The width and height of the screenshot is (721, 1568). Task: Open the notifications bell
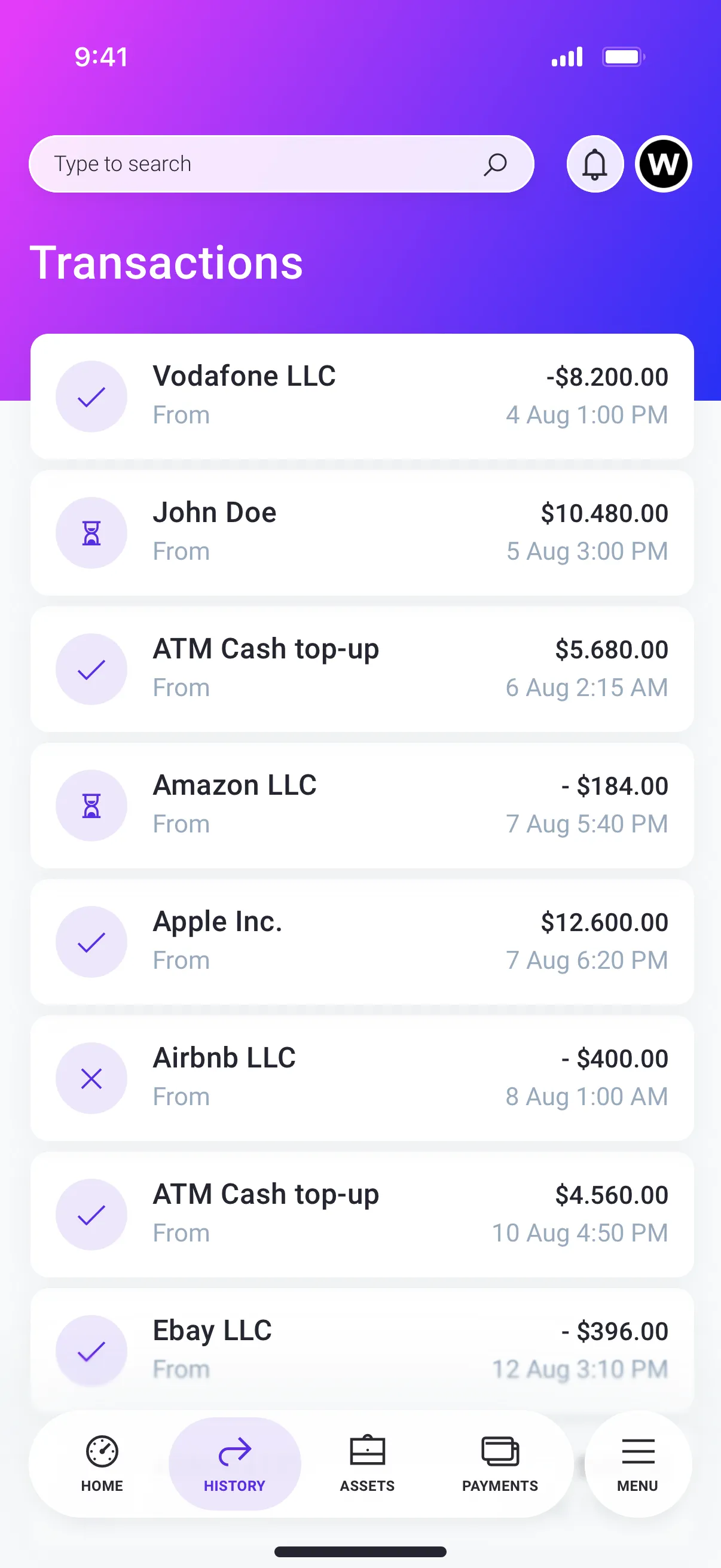click(x=594, y=163)
